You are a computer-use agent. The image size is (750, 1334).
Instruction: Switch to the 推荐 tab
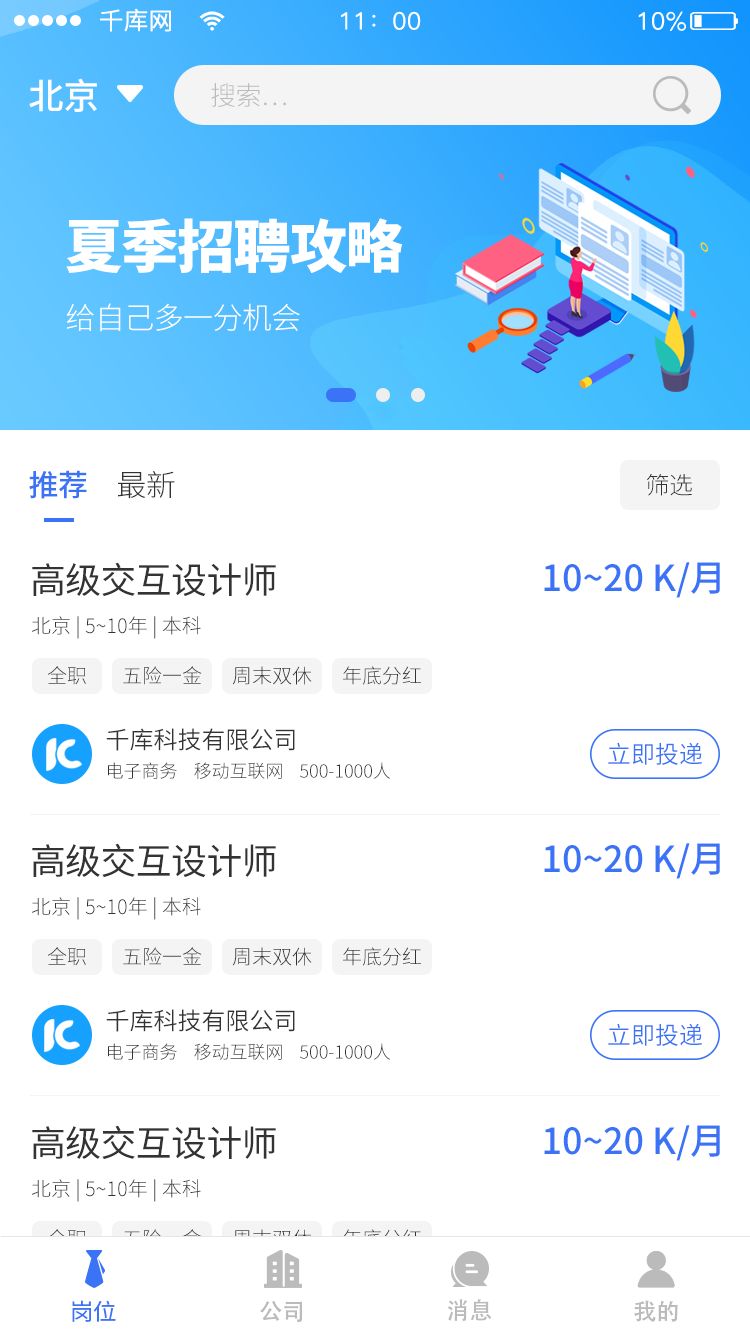pos(58,486)
